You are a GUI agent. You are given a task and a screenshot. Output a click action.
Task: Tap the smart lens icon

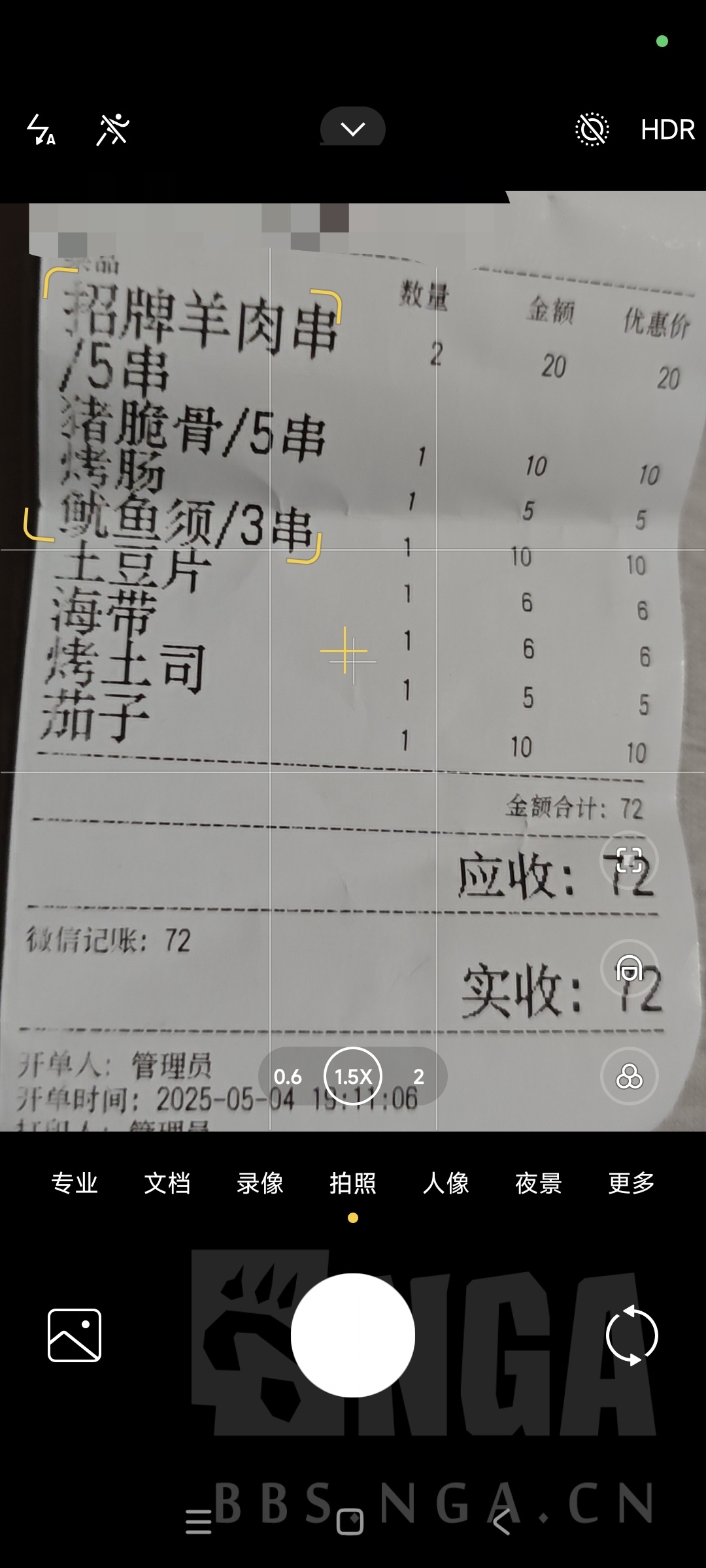click(629, 968)
